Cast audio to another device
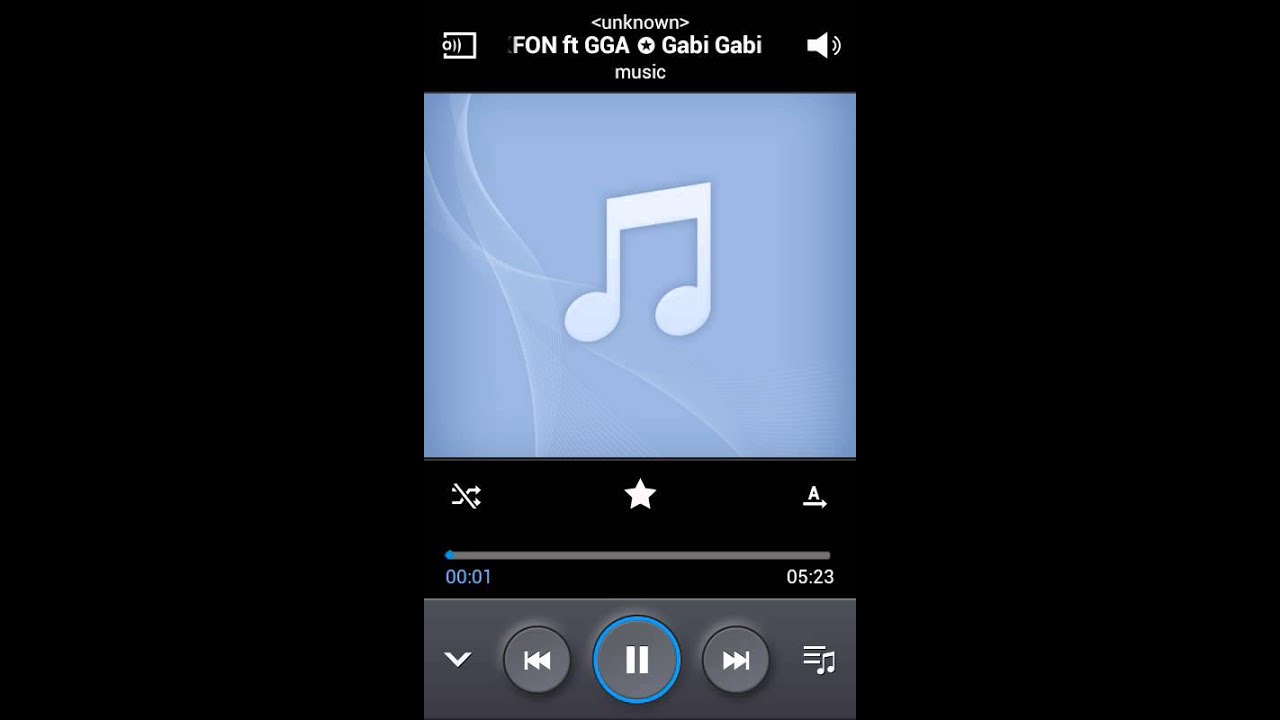1280x720 pixels. coord(459,45)
